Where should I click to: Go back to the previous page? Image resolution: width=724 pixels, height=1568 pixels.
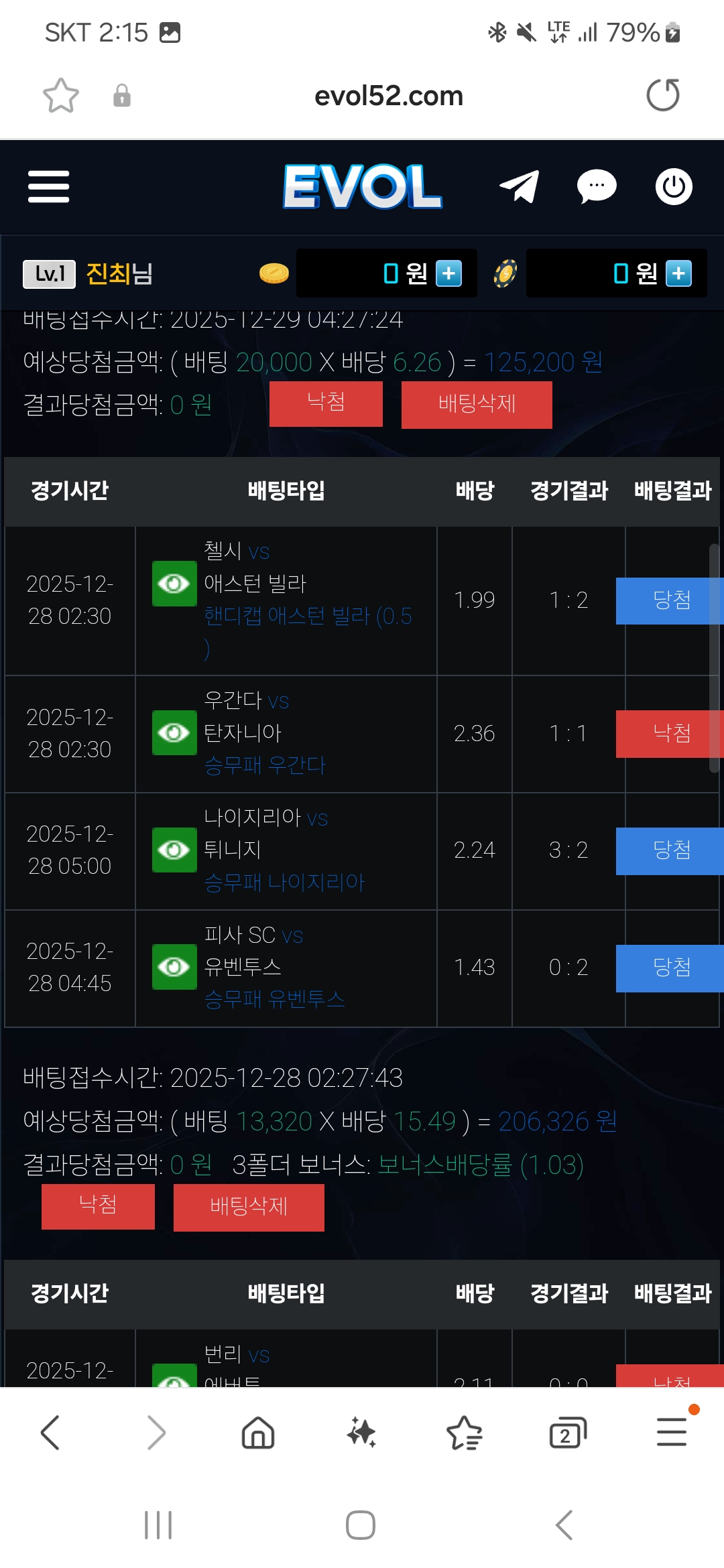[x=51, y=1433]
